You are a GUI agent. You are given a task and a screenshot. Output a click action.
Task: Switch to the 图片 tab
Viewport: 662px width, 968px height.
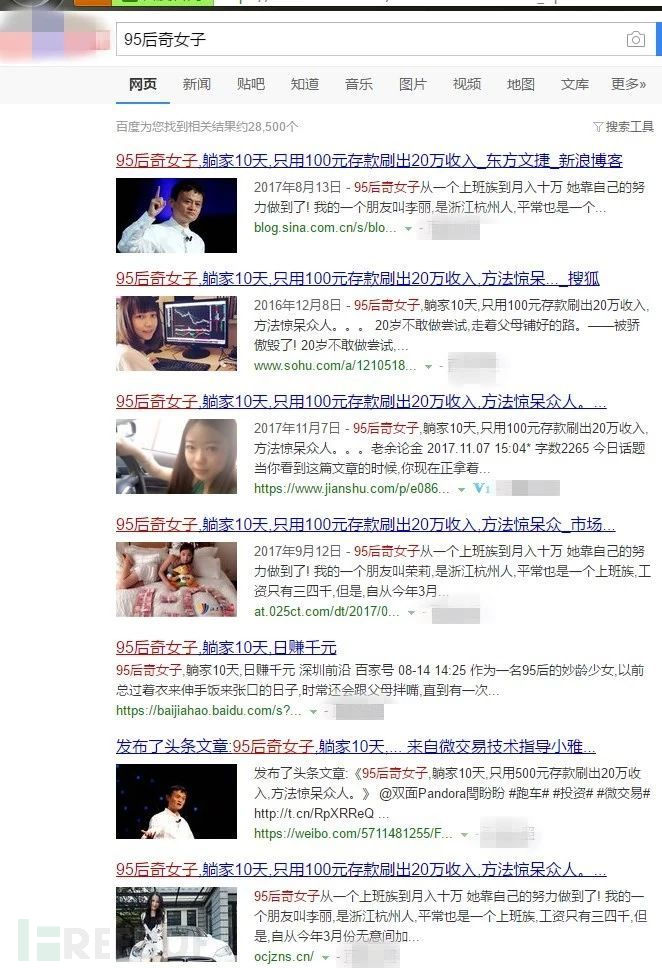tap(412, 84)
